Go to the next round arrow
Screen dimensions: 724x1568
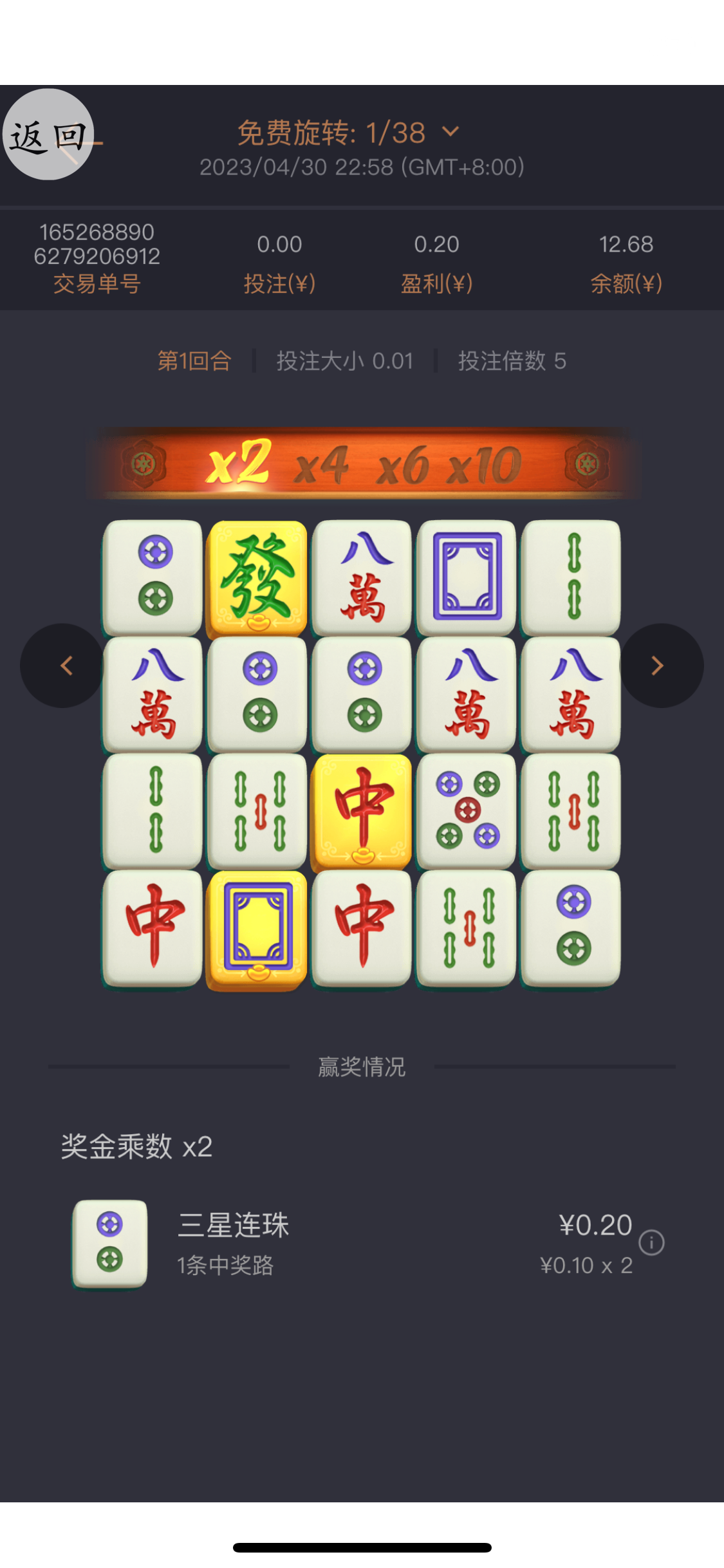click(660, 666)
